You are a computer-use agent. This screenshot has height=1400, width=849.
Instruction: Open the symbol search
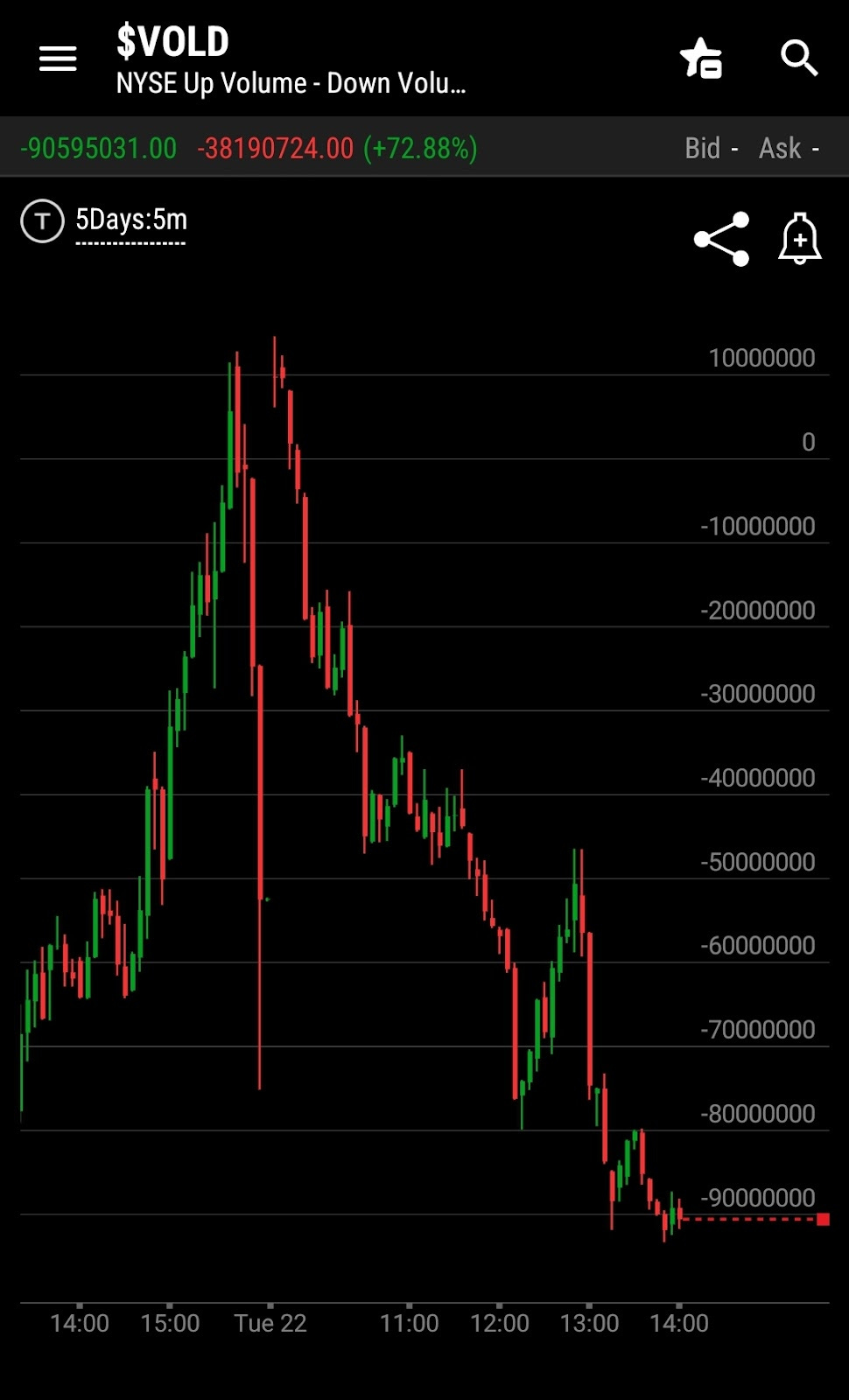(799, 59)
